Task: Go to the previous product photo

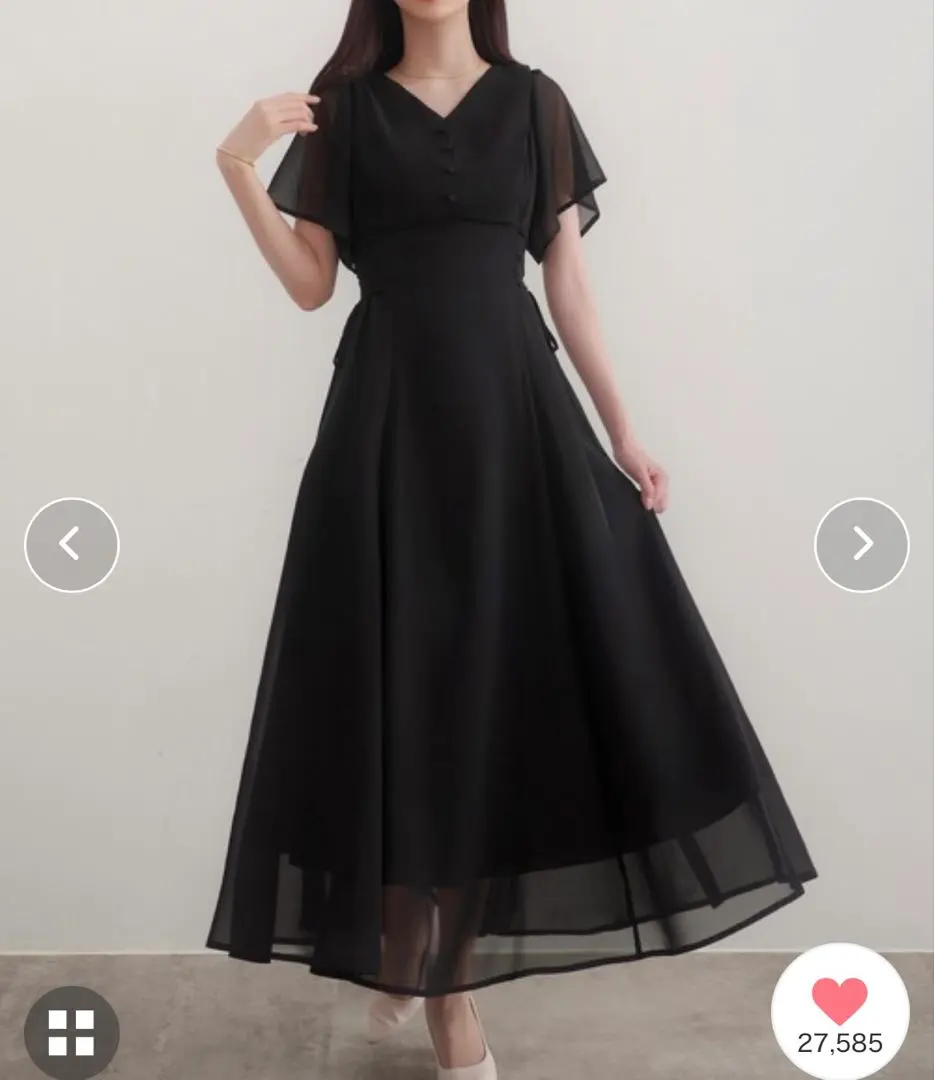Action: [x=71, y=545]
